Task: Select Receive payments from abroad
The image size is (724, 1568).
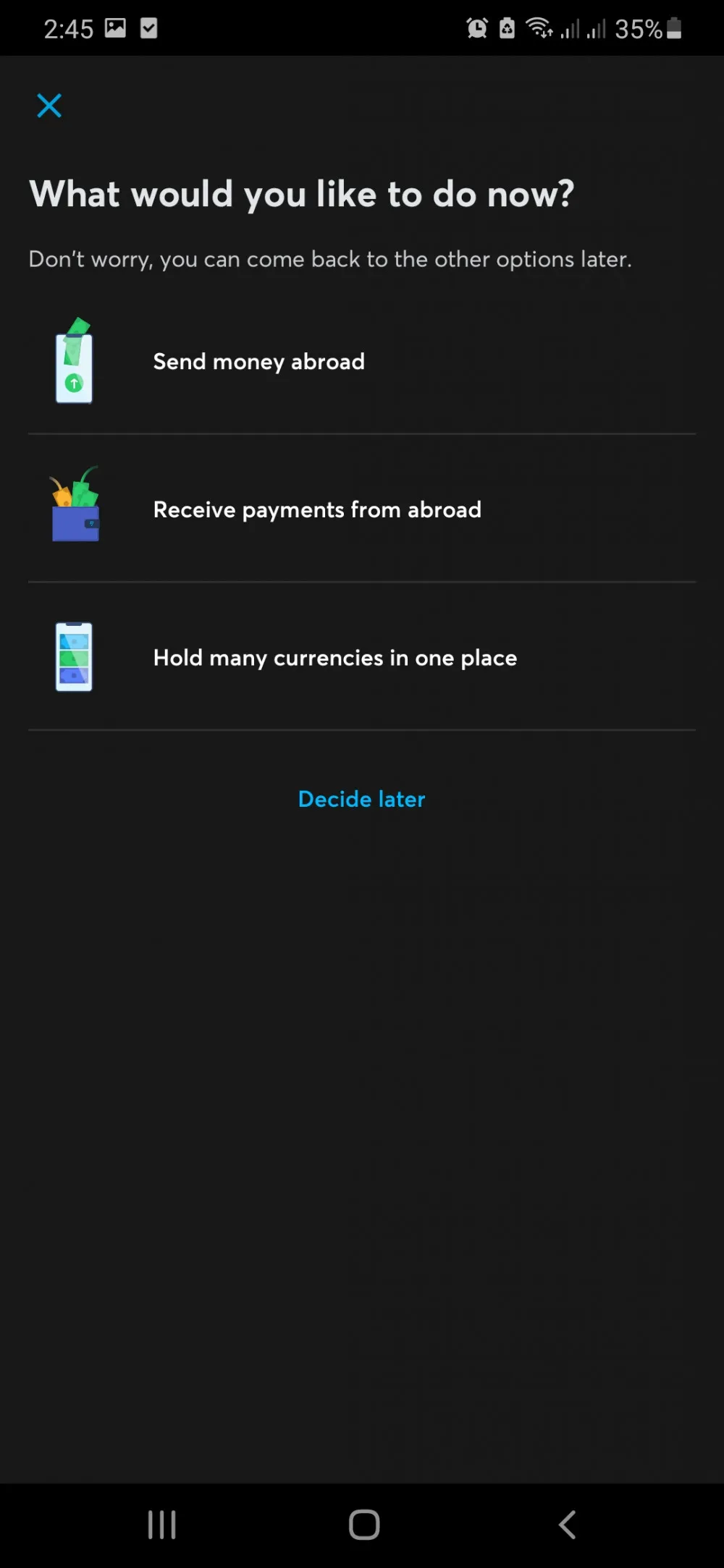Action: 362,509
